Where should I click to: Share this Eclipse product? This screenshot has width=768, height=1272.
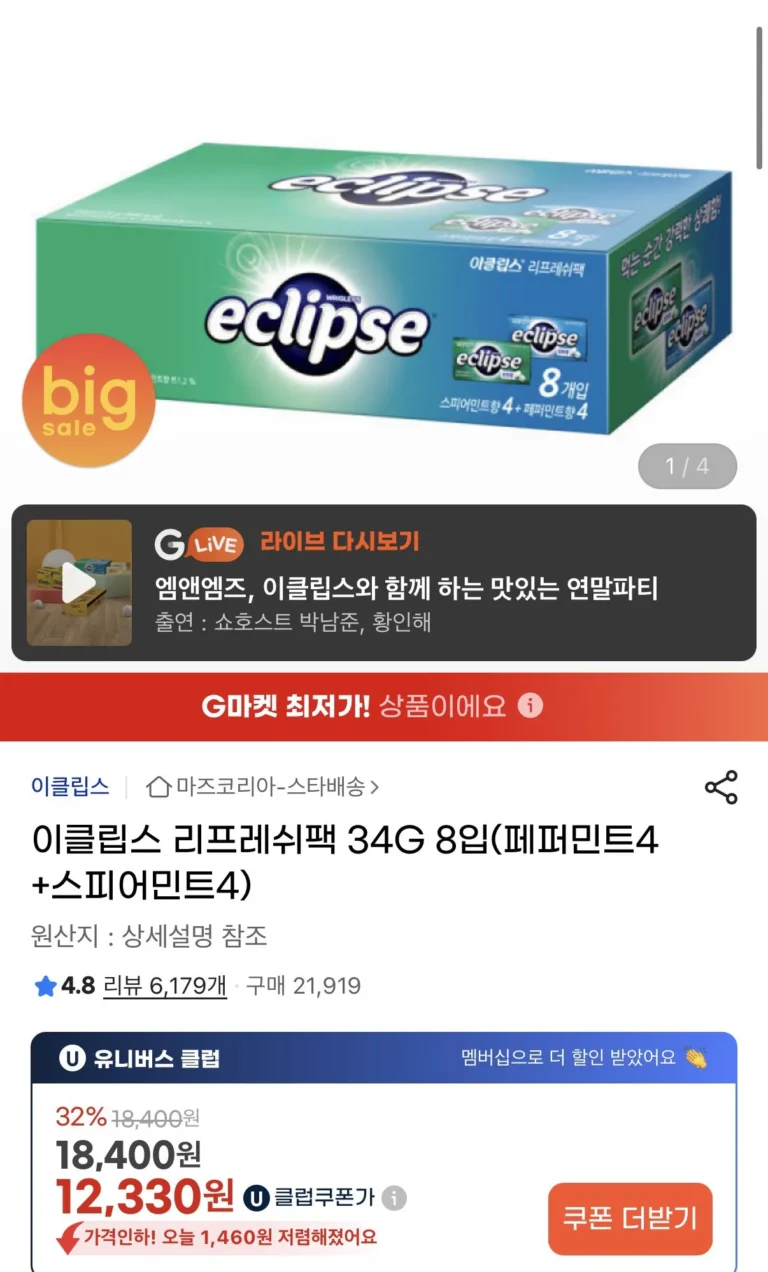pos(721,787)
